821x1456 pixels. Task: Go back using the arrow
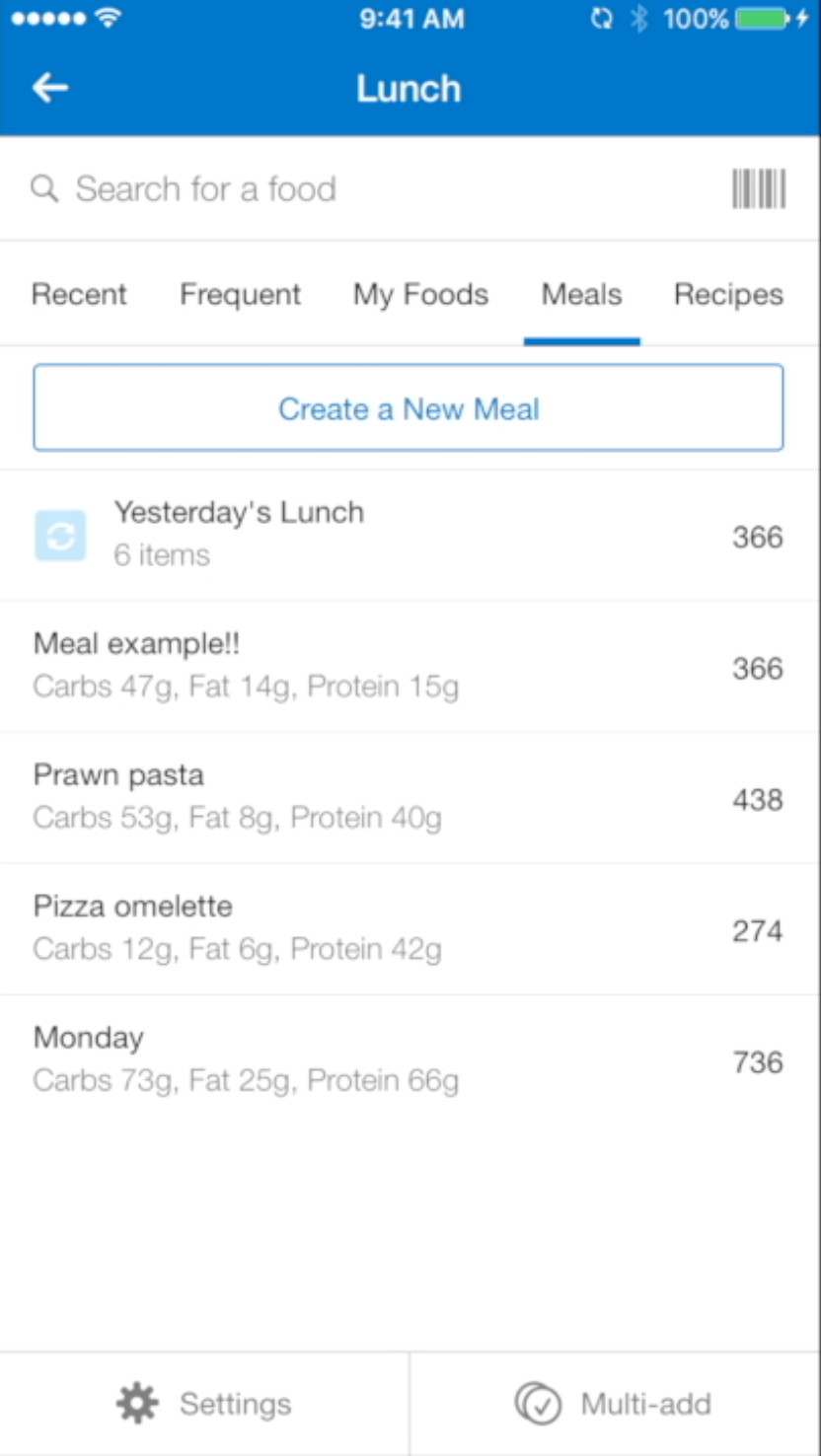[x=50, y=89]
